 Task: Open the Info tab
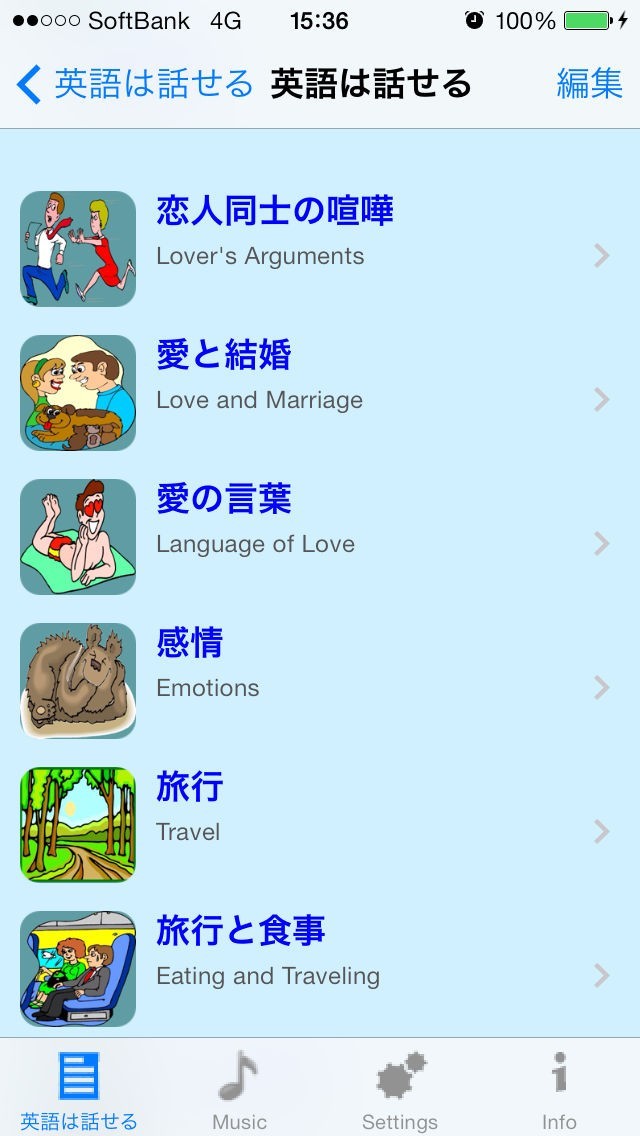pyautogui.click(x=559, y=1090)
